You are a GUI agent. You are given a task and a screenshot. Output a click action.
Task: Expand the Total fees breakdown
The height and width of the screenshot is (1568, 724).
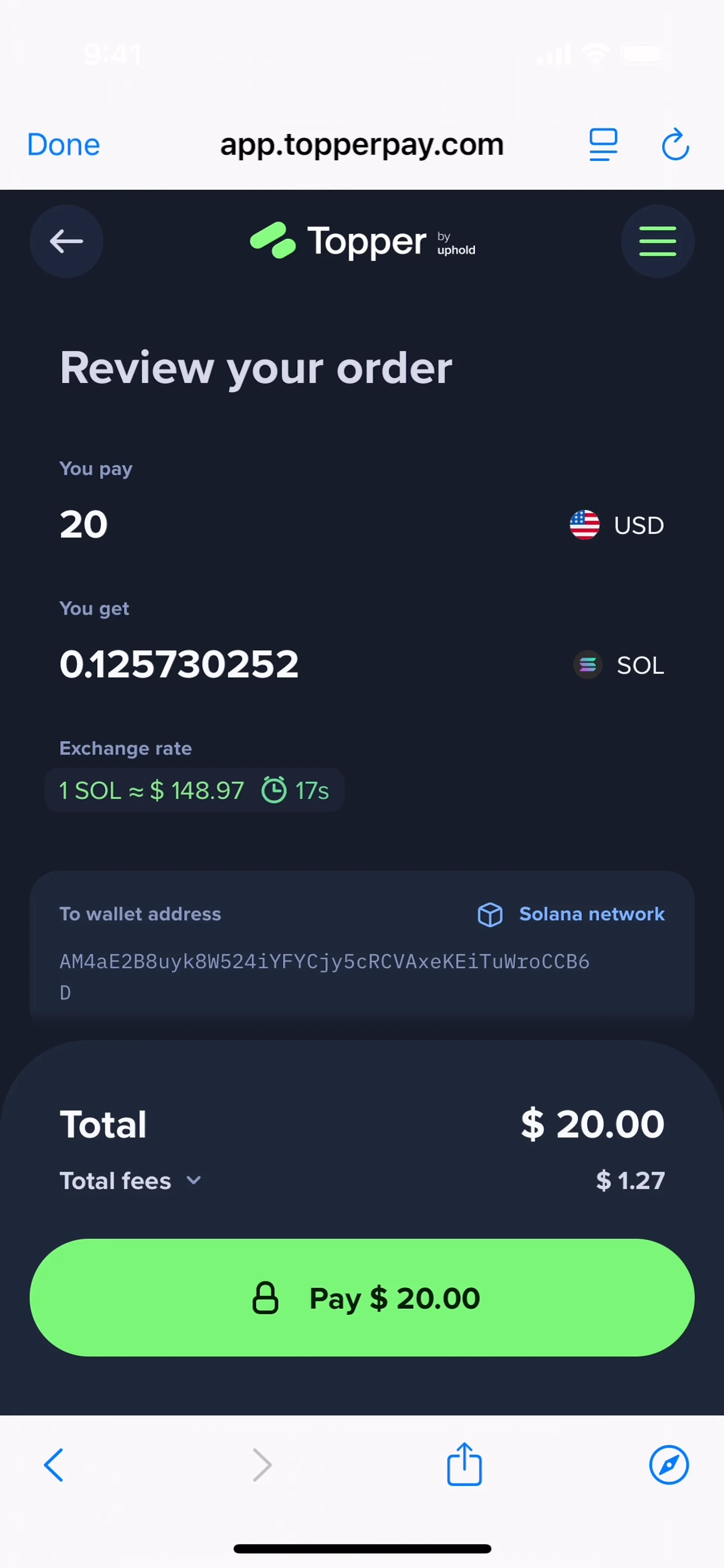pos(130,1181)
